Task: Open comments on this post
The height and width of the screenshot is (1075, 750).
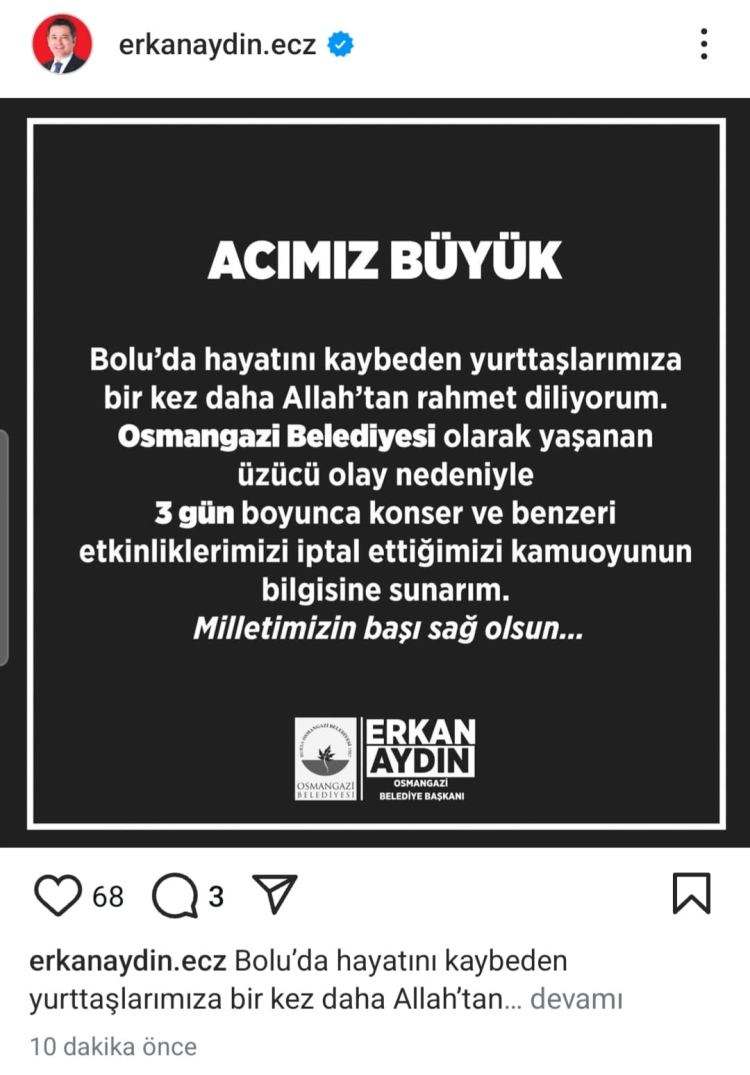Action: click(x=174, y=896)
